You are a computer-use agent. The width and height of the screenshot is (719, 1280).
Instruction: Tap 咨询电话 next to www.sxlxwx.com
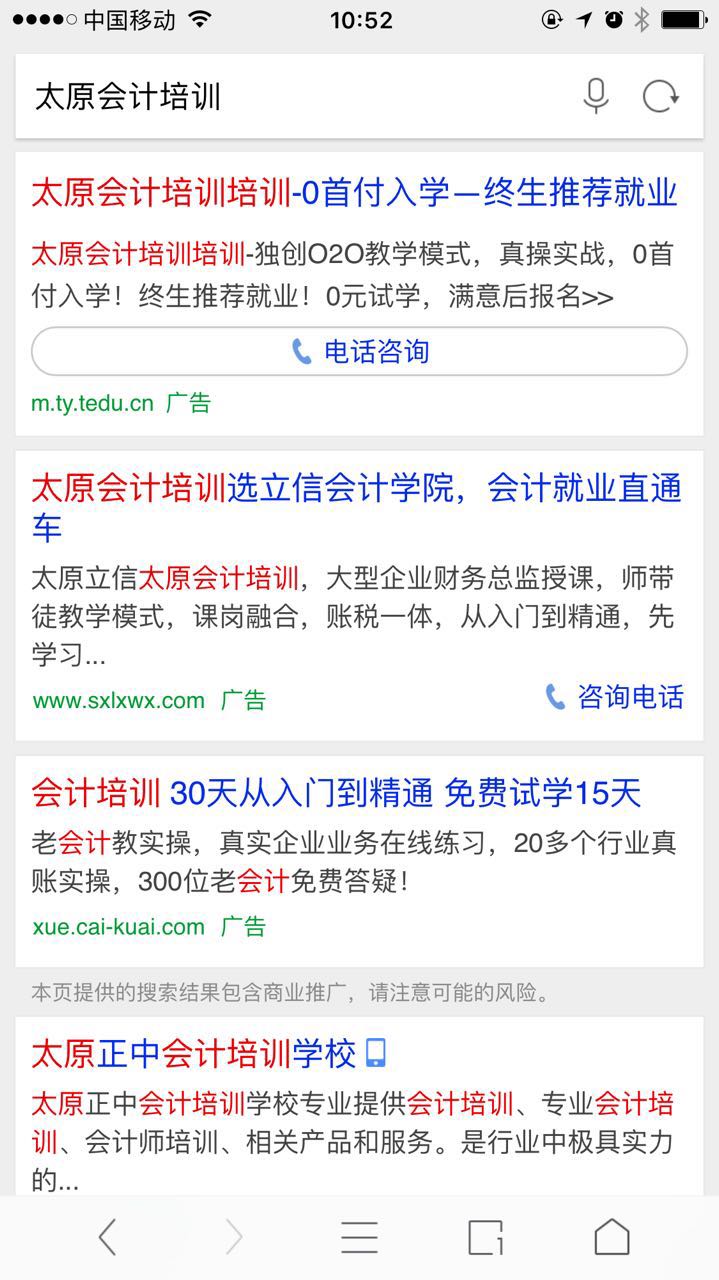[615, 697]
